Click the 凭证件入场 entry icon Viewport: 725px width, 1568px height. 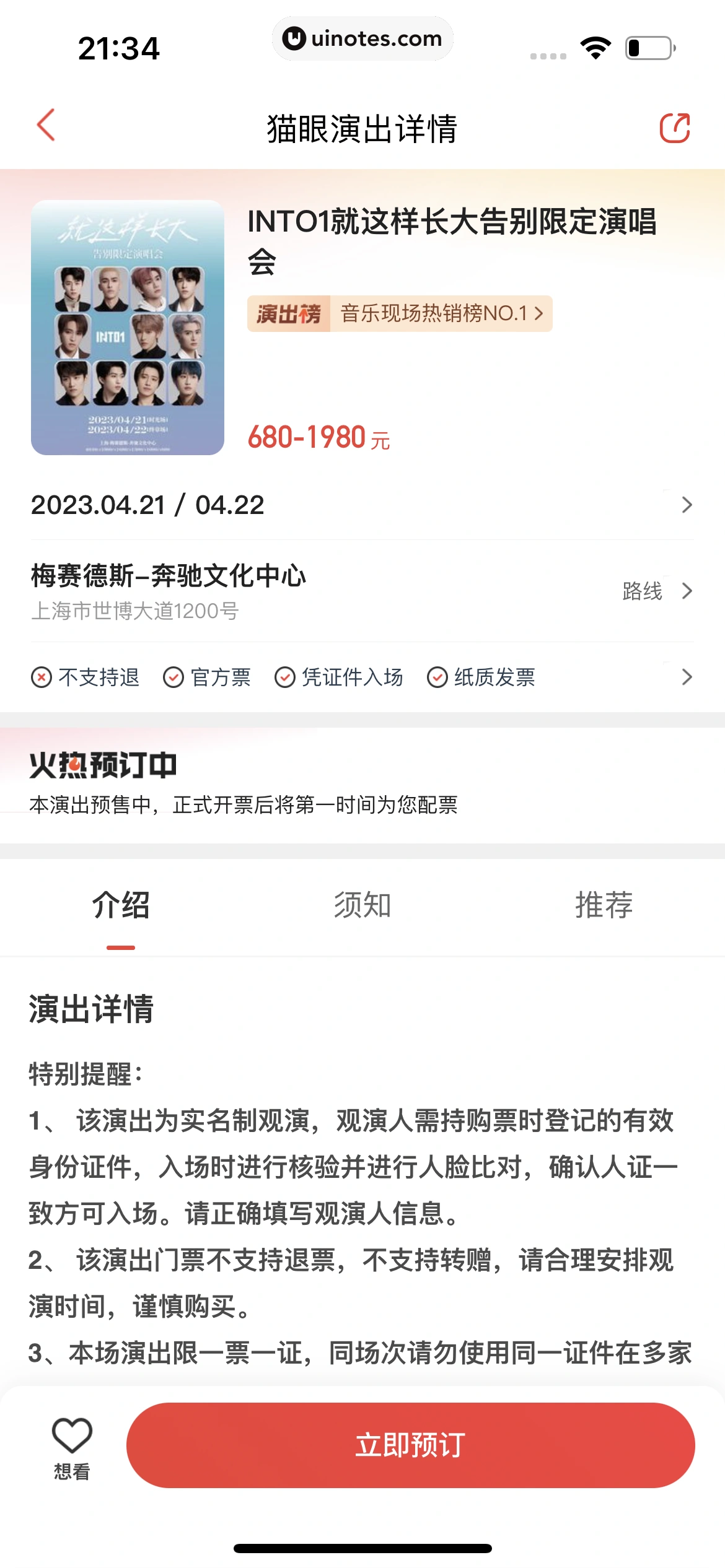(286, 677)
